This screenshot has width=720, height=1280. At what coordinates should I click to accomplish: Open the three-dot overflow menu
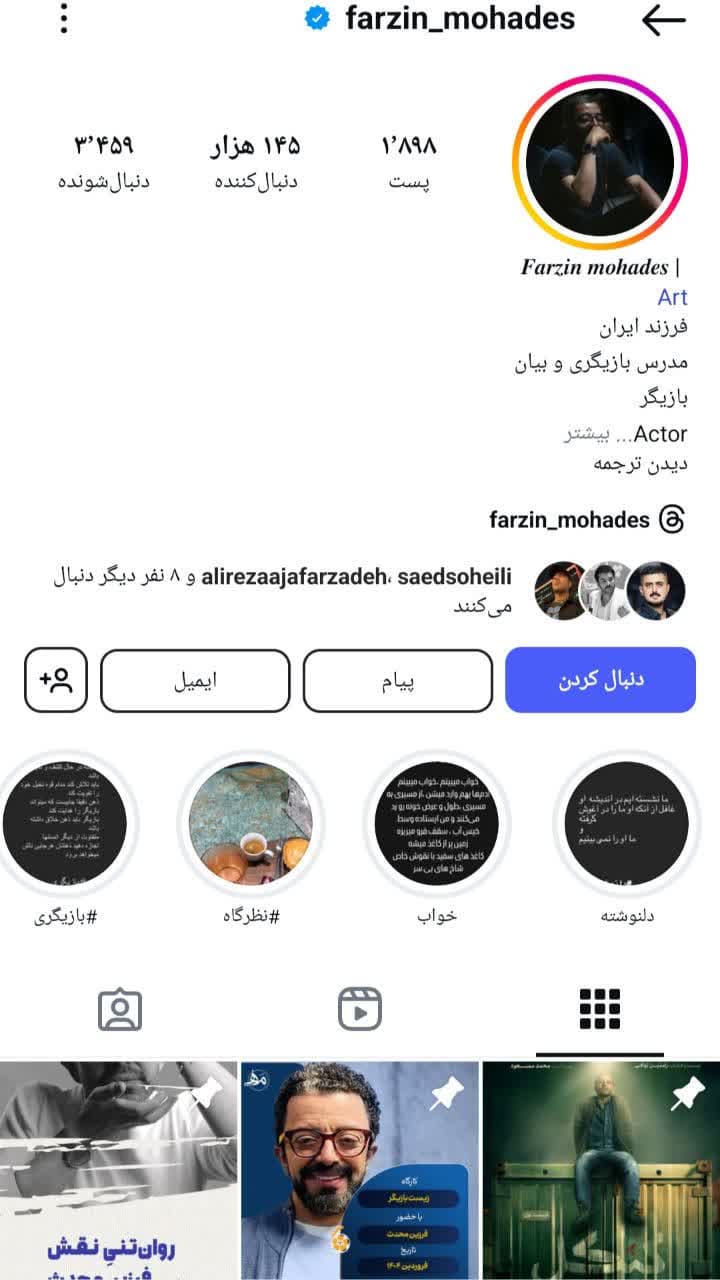point(64,19)
